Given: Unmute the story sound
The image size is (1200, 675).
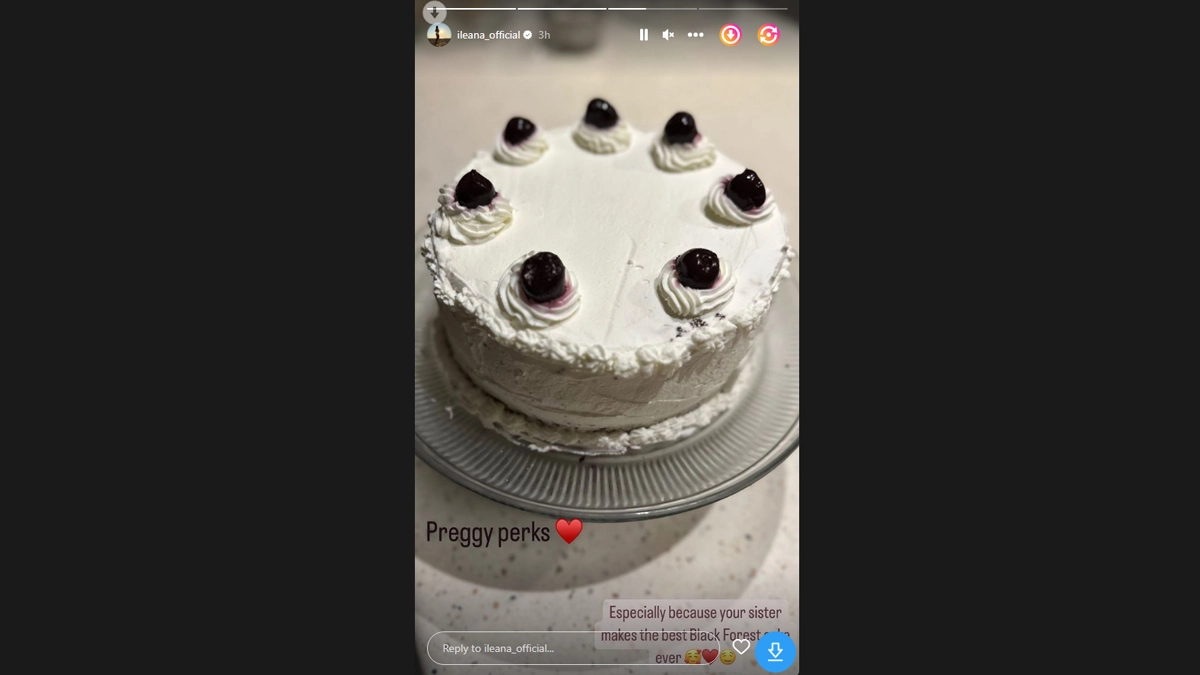Looking at the screenshot, I should point(668,35).
